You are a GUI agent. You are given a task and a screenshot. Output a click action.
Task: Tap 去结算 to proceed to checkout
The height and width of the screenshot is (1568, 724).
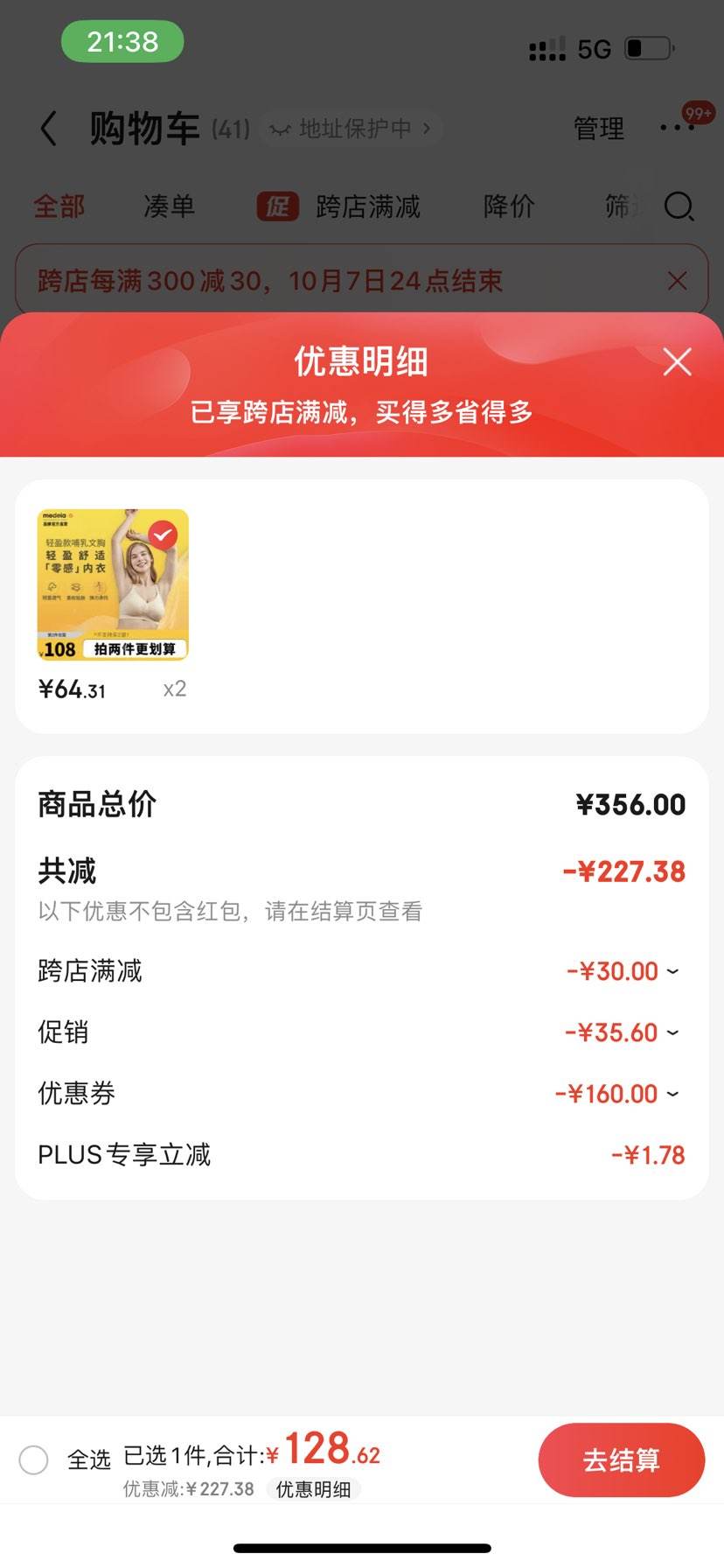(622, 1459)
